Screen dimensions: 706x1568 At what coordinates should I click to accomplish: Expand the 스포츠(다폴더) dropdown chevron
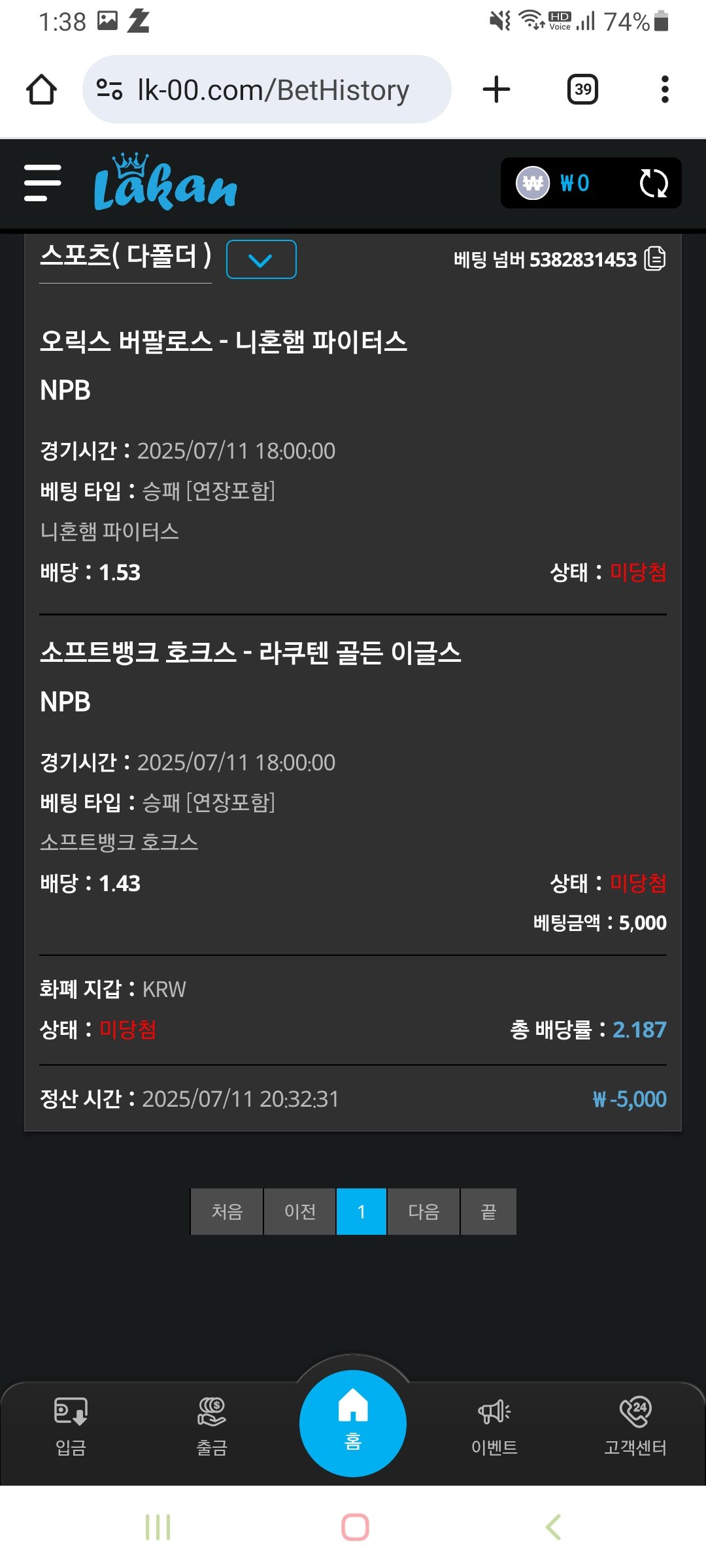(261, 259)
